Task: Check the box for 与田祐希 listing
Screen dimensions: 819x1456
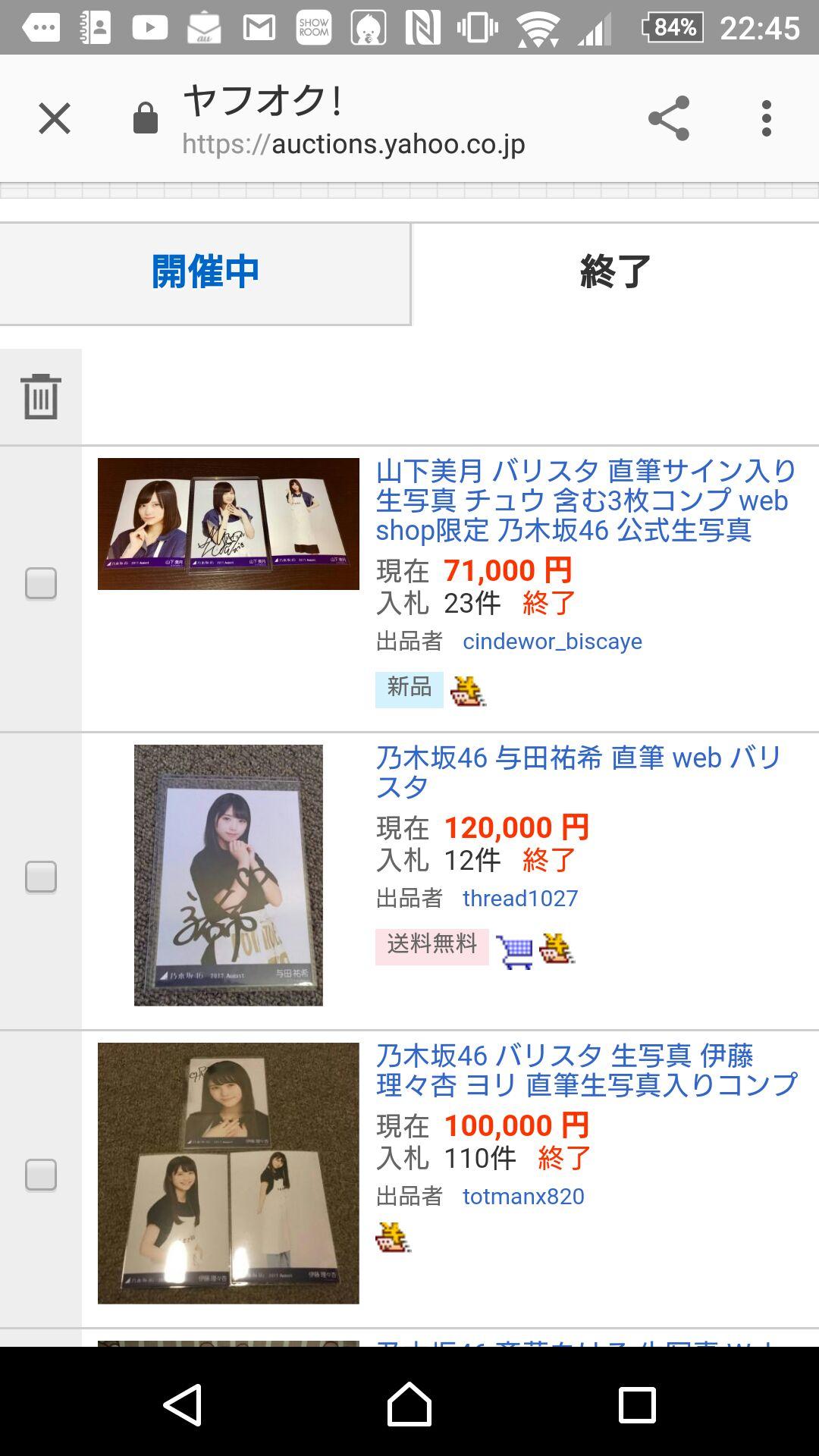Action: click(41, 877)
